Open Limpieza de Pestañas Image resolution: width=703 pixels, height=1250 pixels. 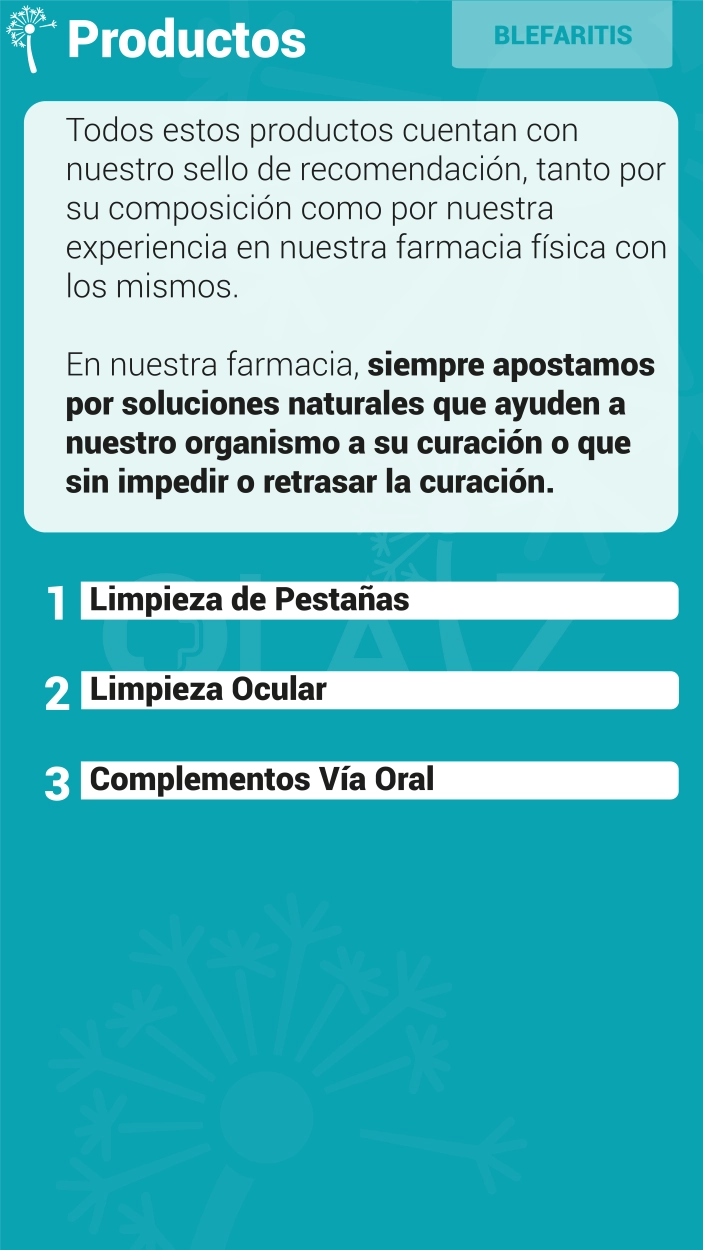[x=379, y=600]
